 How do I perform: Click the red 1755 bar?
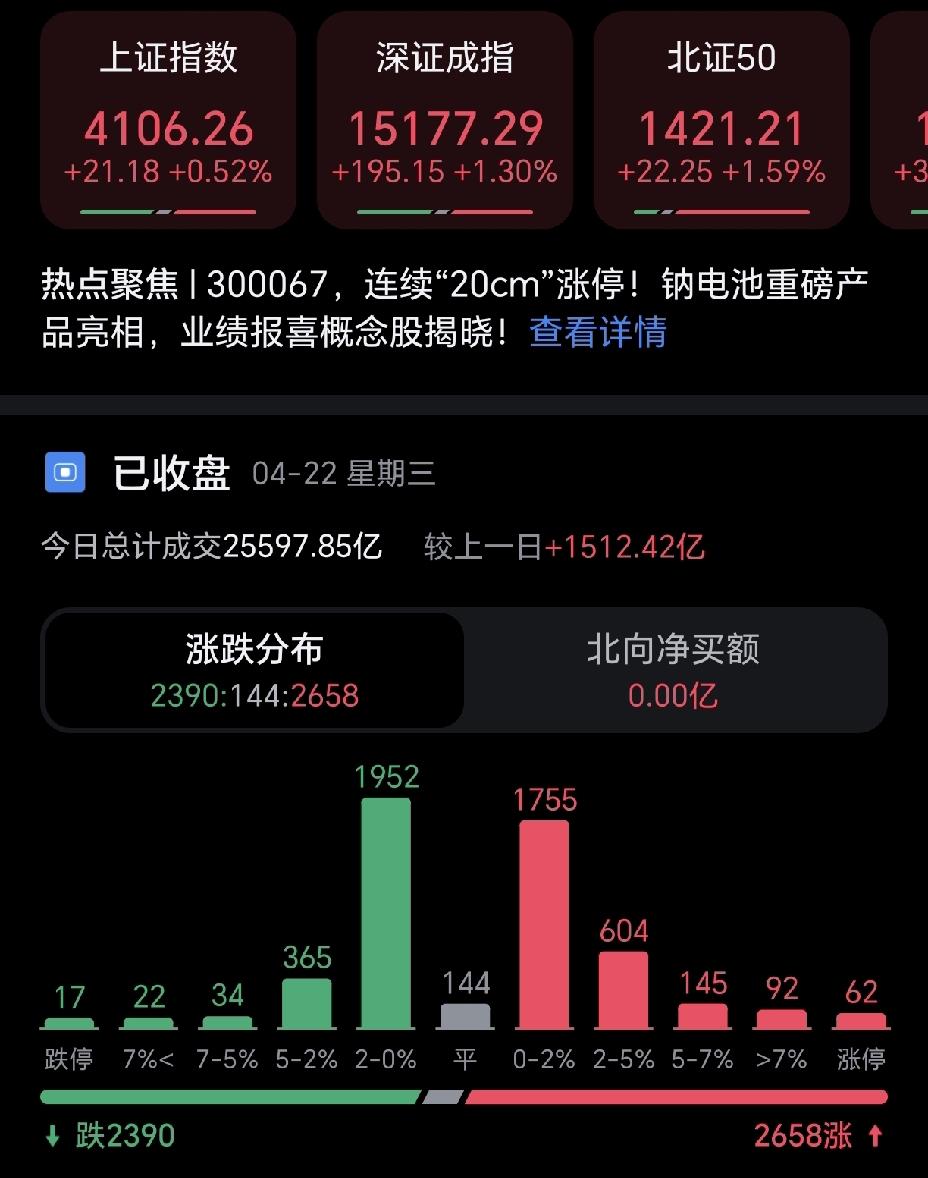(x=544, y=925)
